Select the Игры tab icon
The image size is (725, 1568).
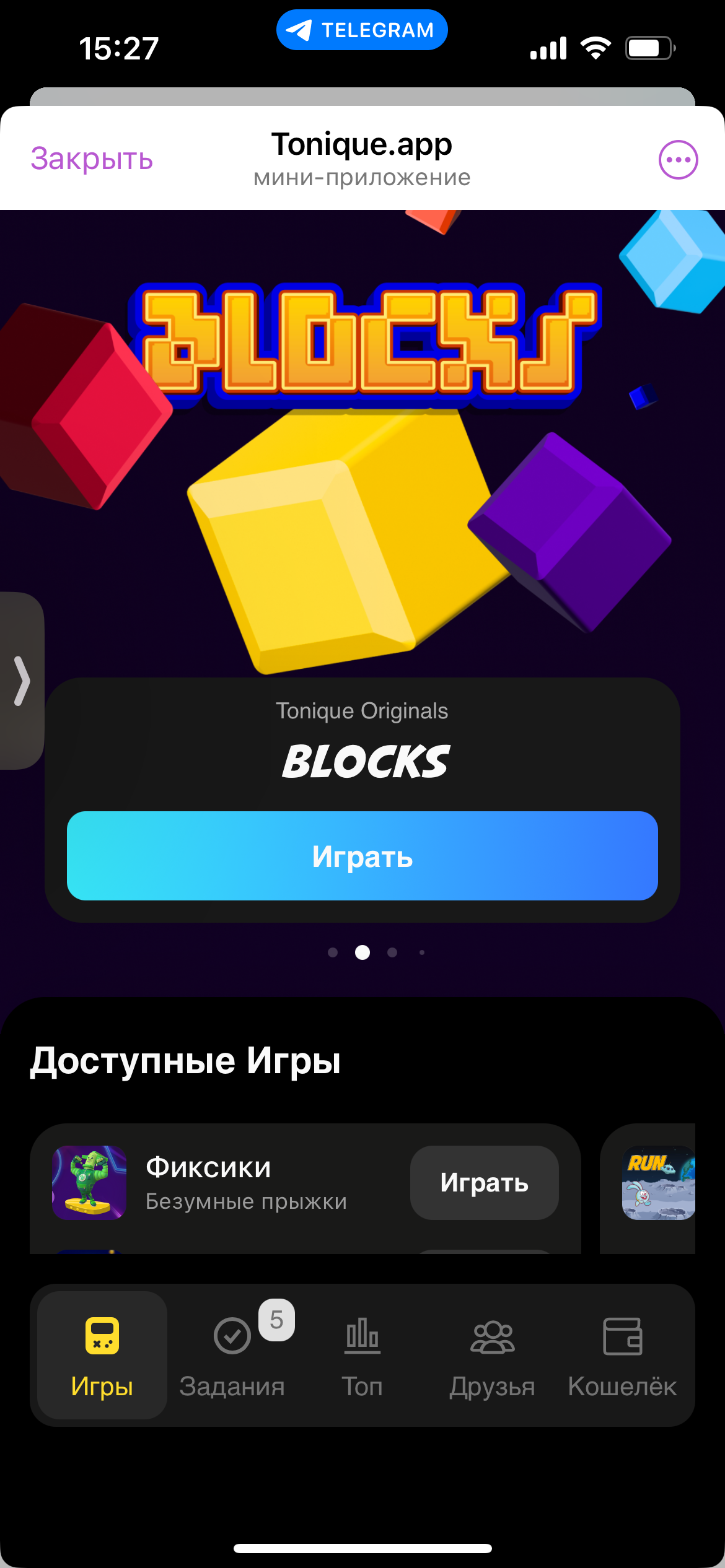[x=101, y=1336]
